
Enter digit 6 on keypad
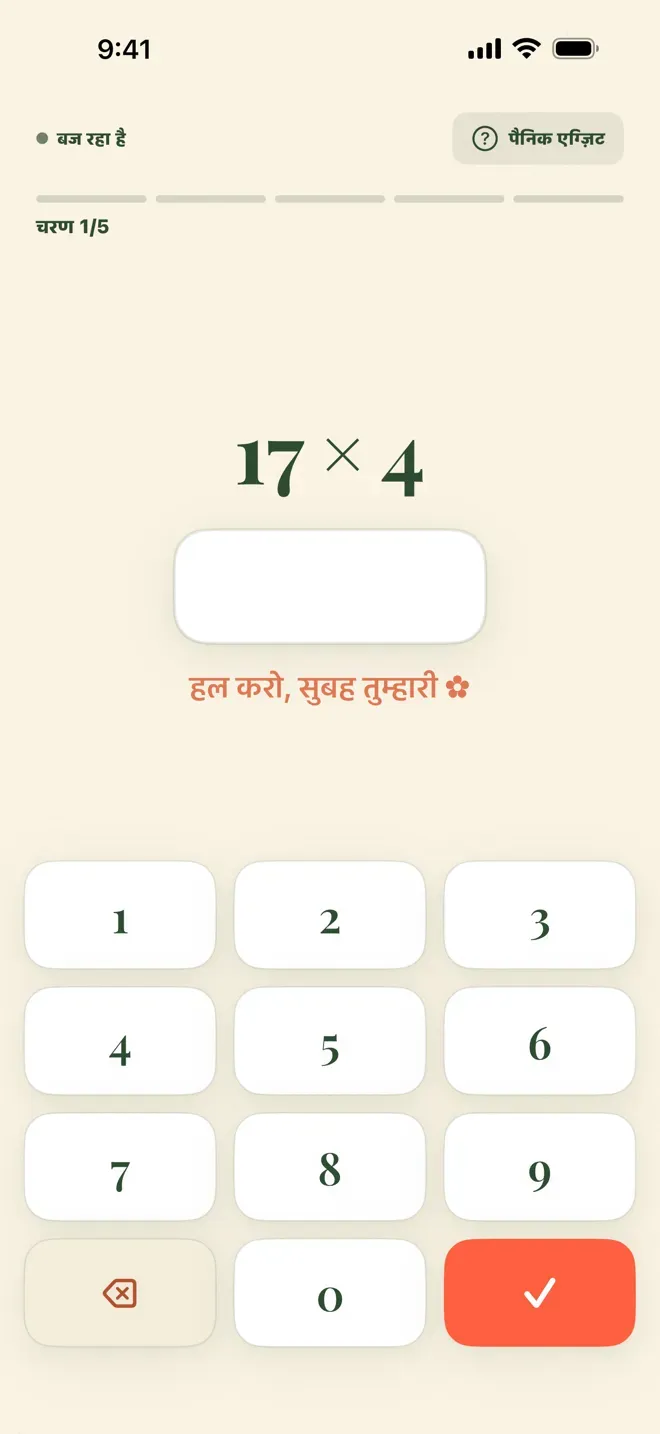point(540,1041)
